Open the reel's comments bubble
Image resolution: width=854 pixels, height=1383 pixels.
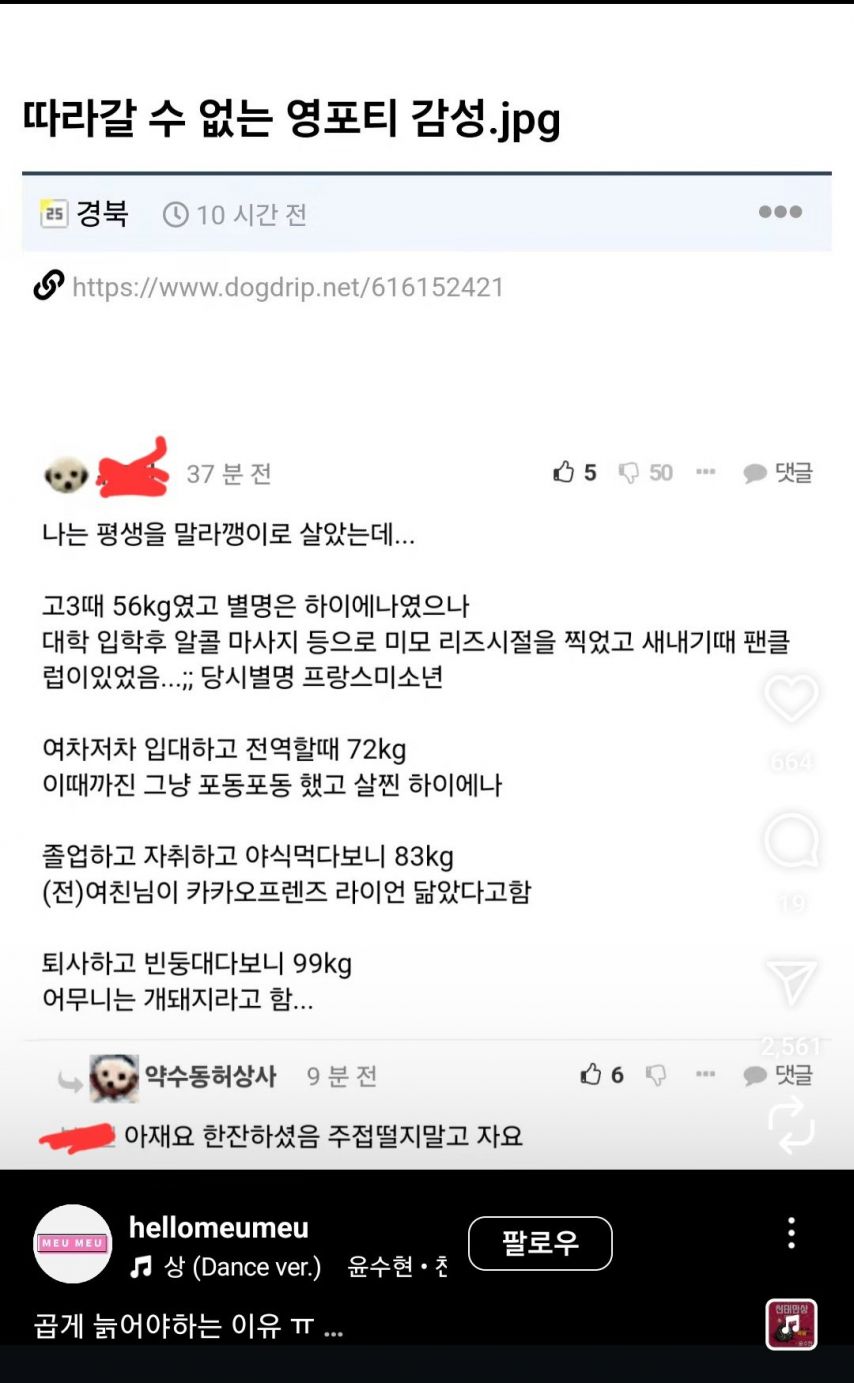[x=791, y=841]
